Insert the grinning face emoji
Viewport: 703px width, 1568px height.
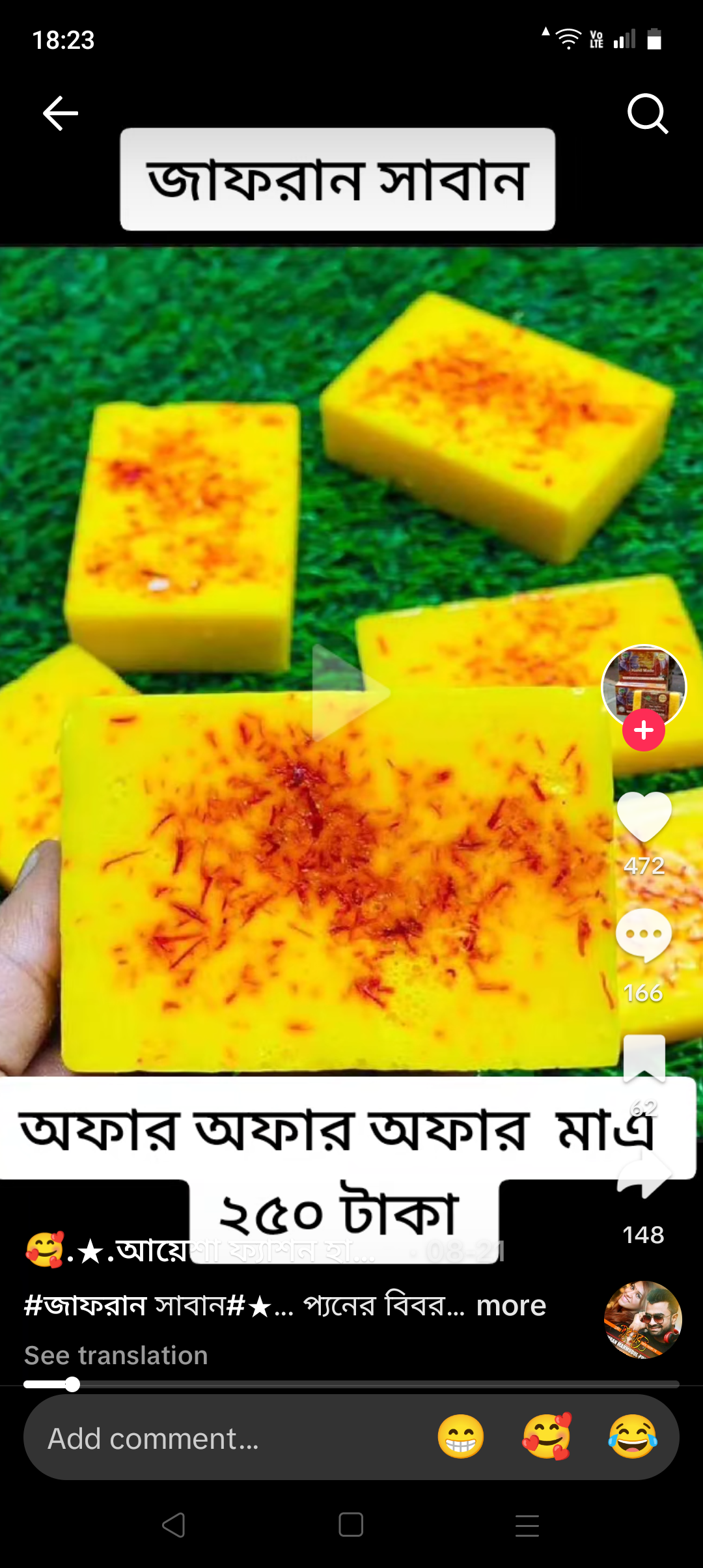461,1436
